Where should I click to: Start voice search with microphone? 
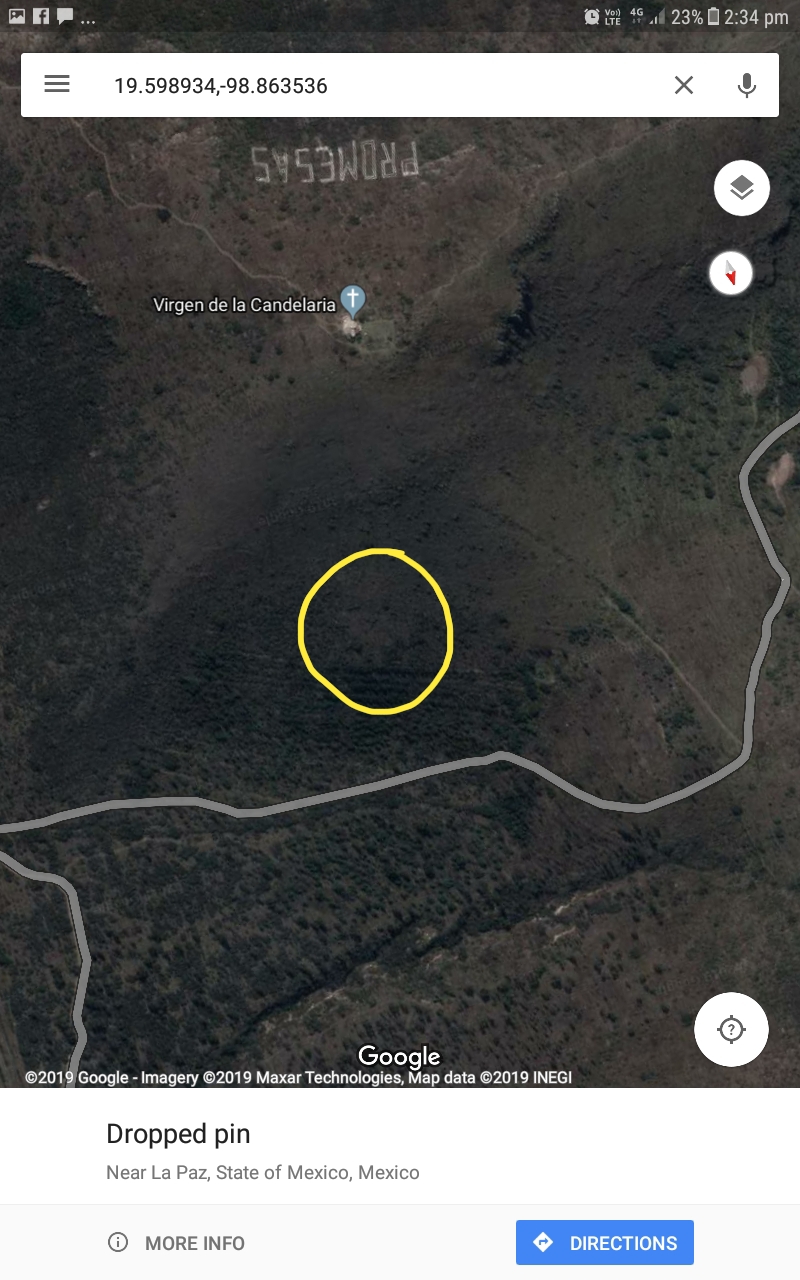[x=746, y=85]
